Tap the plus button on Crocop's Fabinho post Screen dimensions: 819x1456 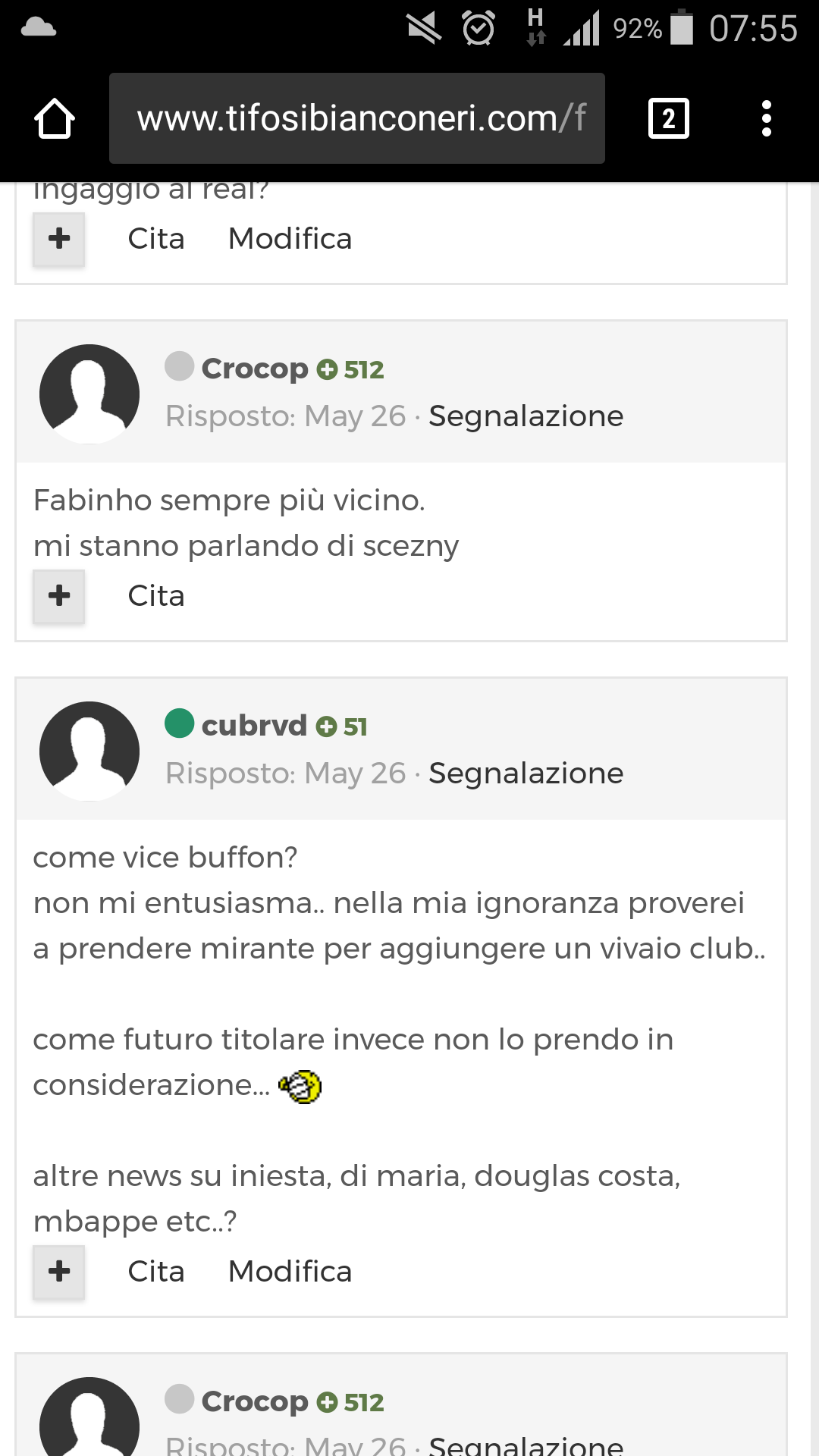(59, 596)
